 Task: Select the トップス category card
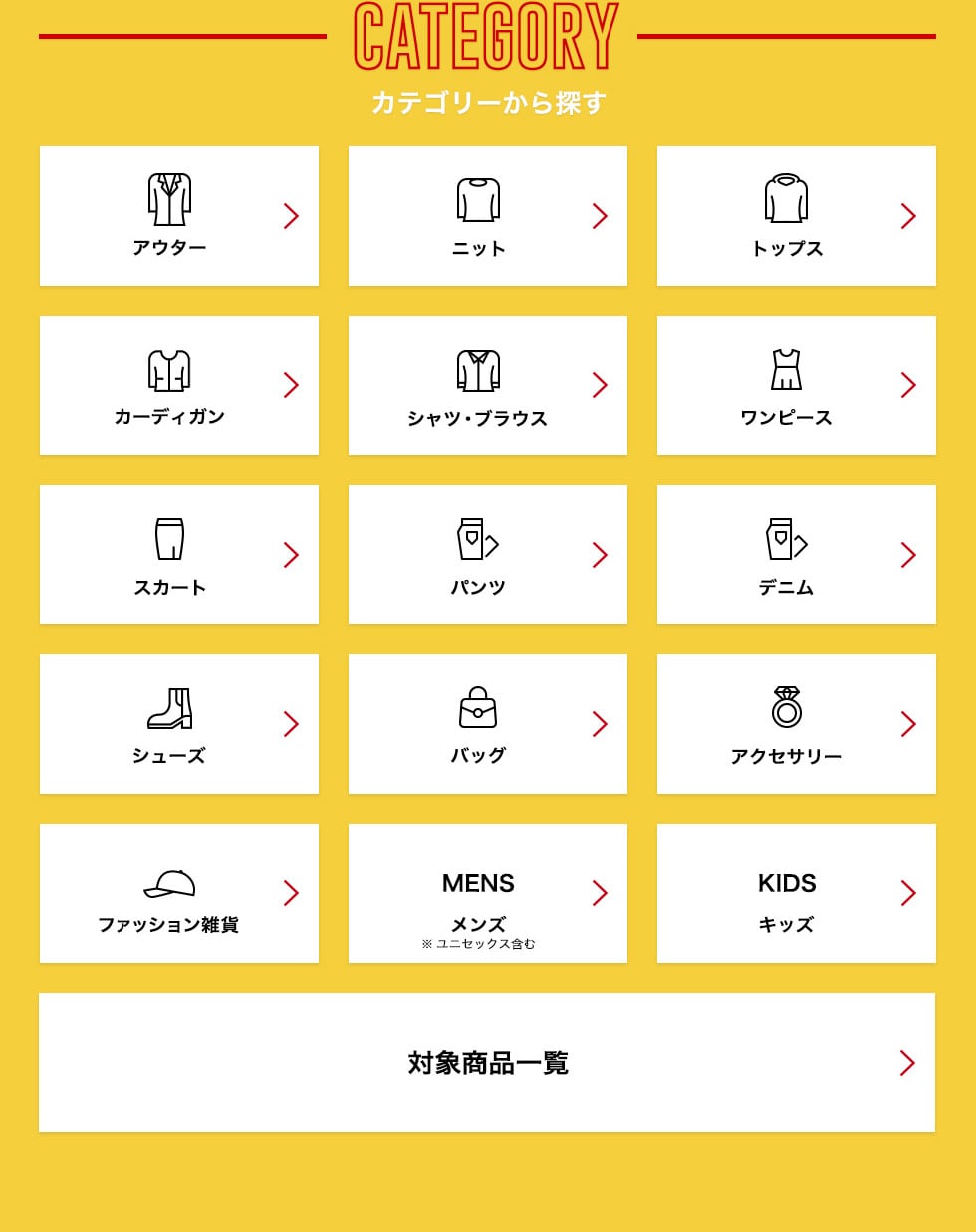point(797,216)
